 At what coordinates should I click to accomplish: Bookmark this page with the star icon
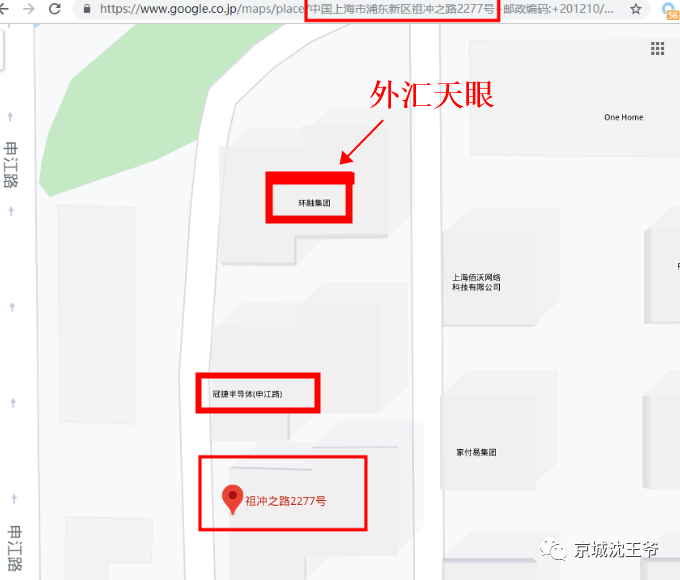(636, 9)
